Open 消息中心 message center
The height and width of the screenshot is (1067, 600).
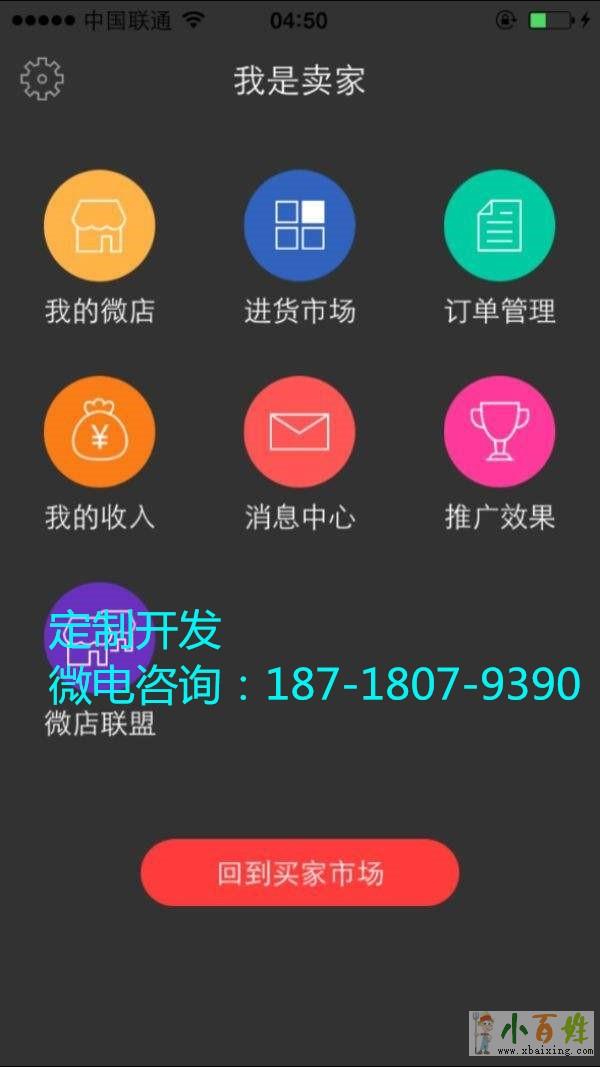coord(299,432)
